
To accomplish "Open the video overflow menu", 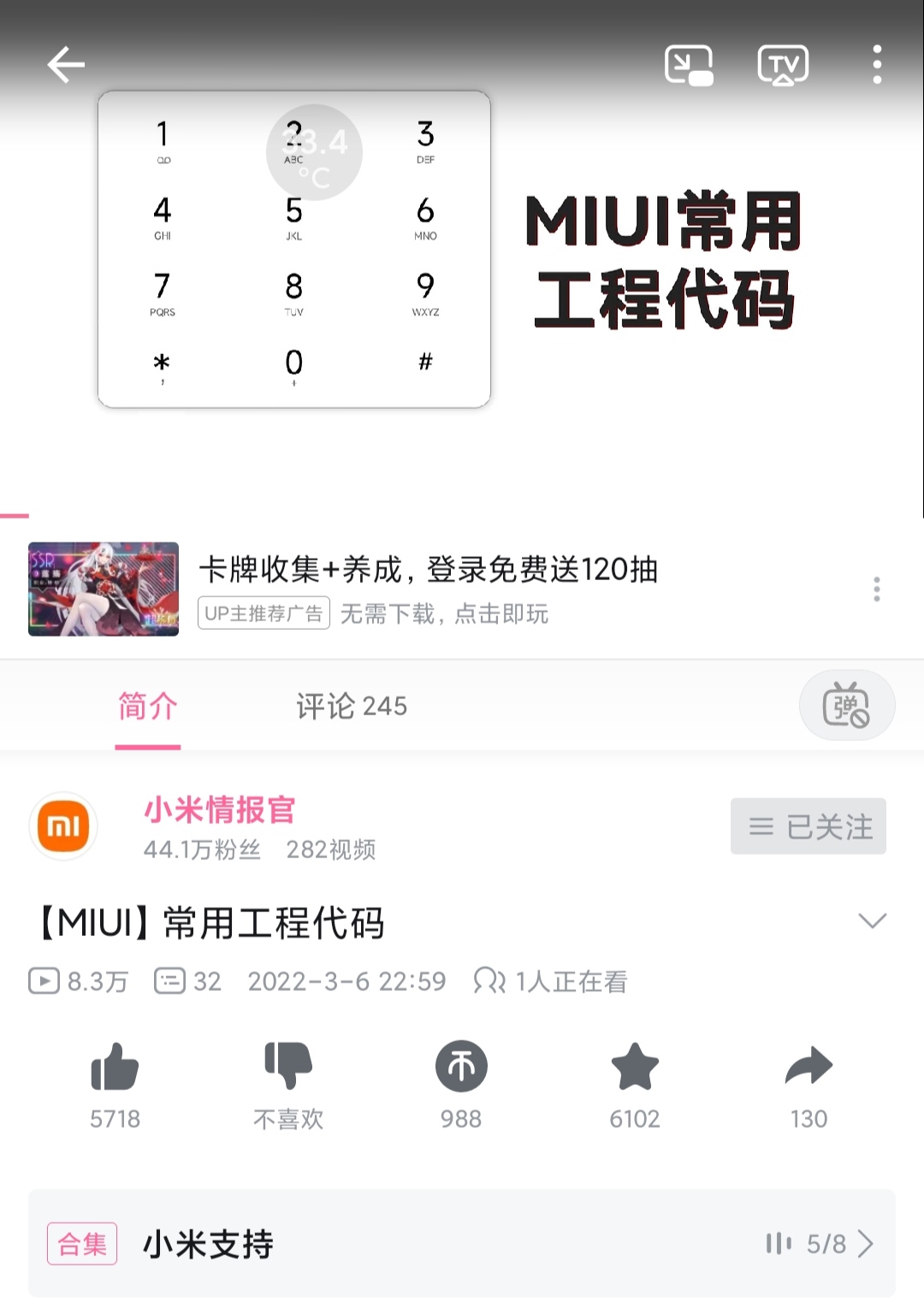I will tap(877, 65).
